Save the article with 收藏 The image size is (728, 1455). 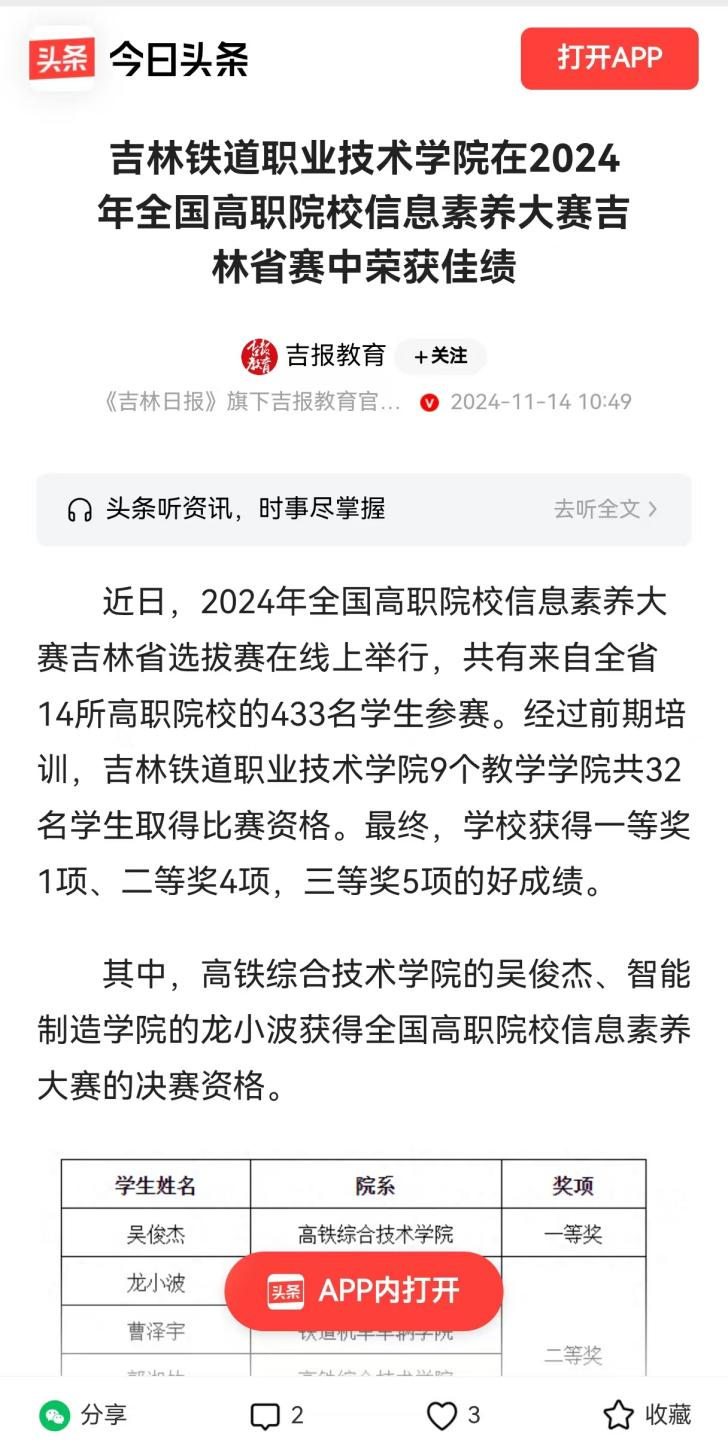647,1415
